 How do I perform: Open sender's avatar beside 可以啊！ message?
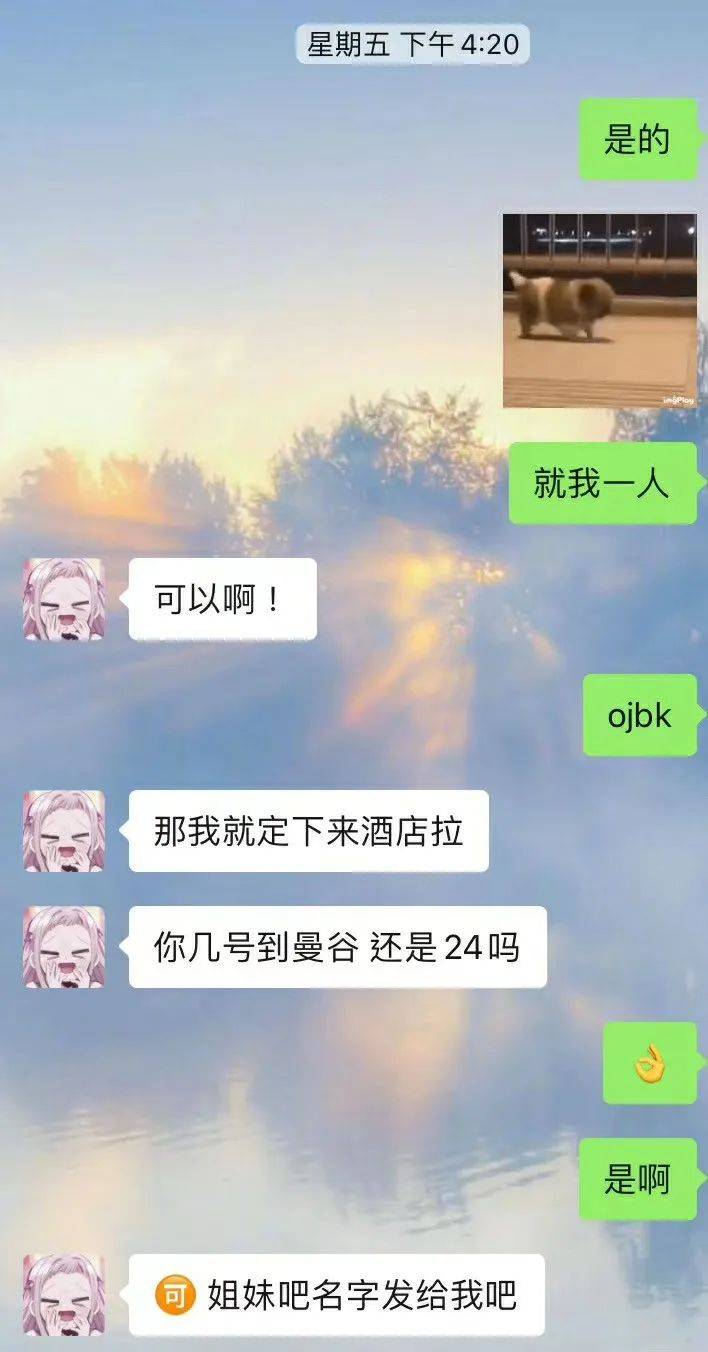point(64,599)
